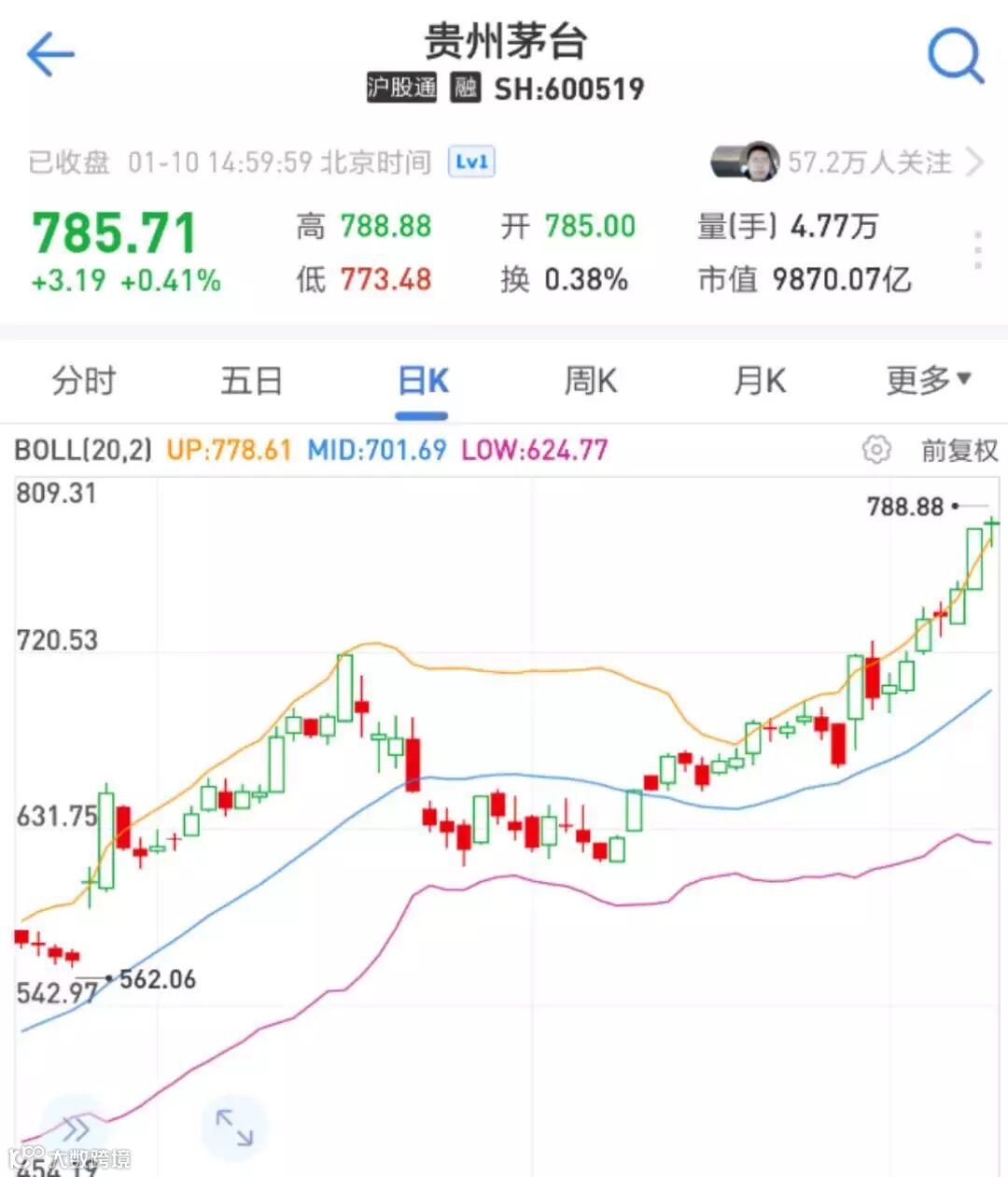Open the 更多 dropdown menu

[x=927, y=381]
